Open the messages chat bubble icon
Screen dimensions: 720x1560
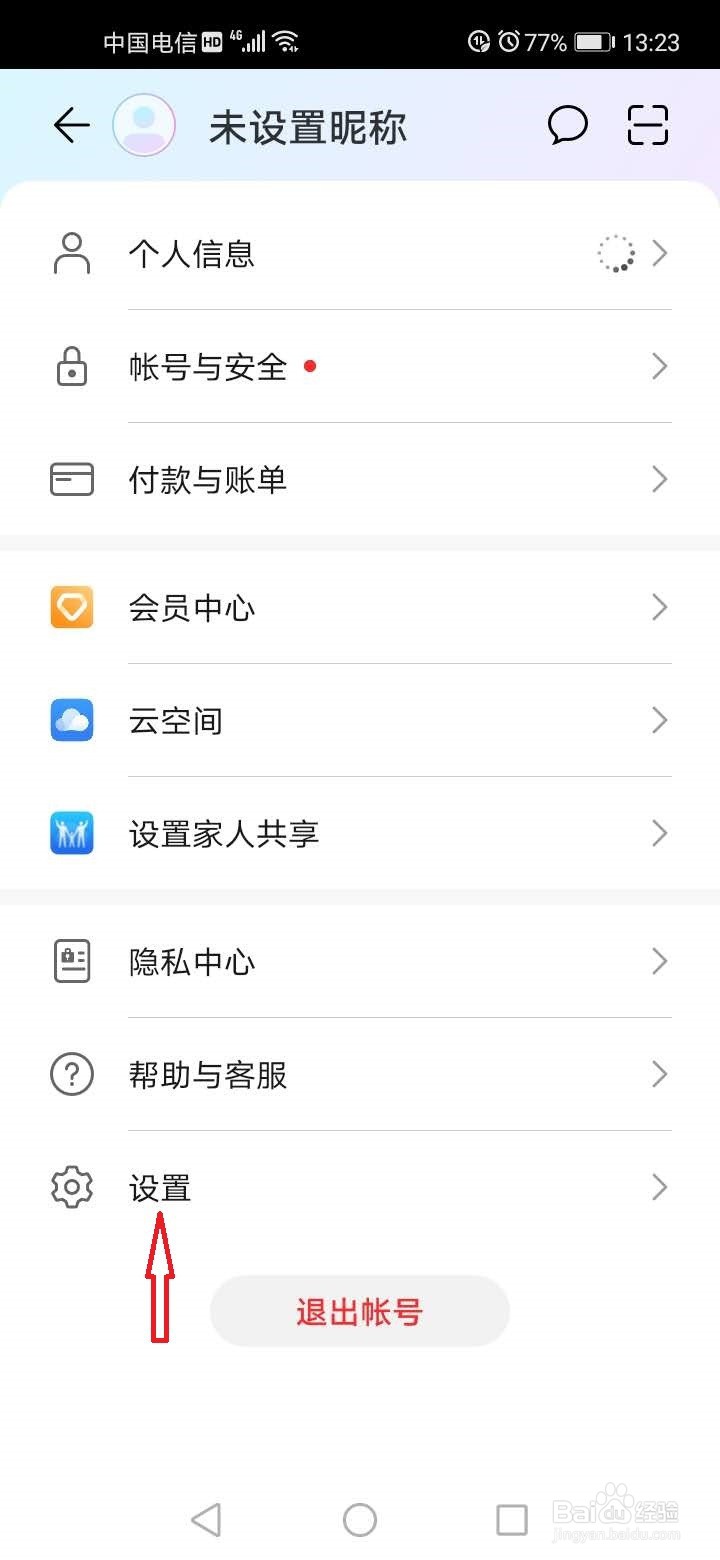[568, 126]
